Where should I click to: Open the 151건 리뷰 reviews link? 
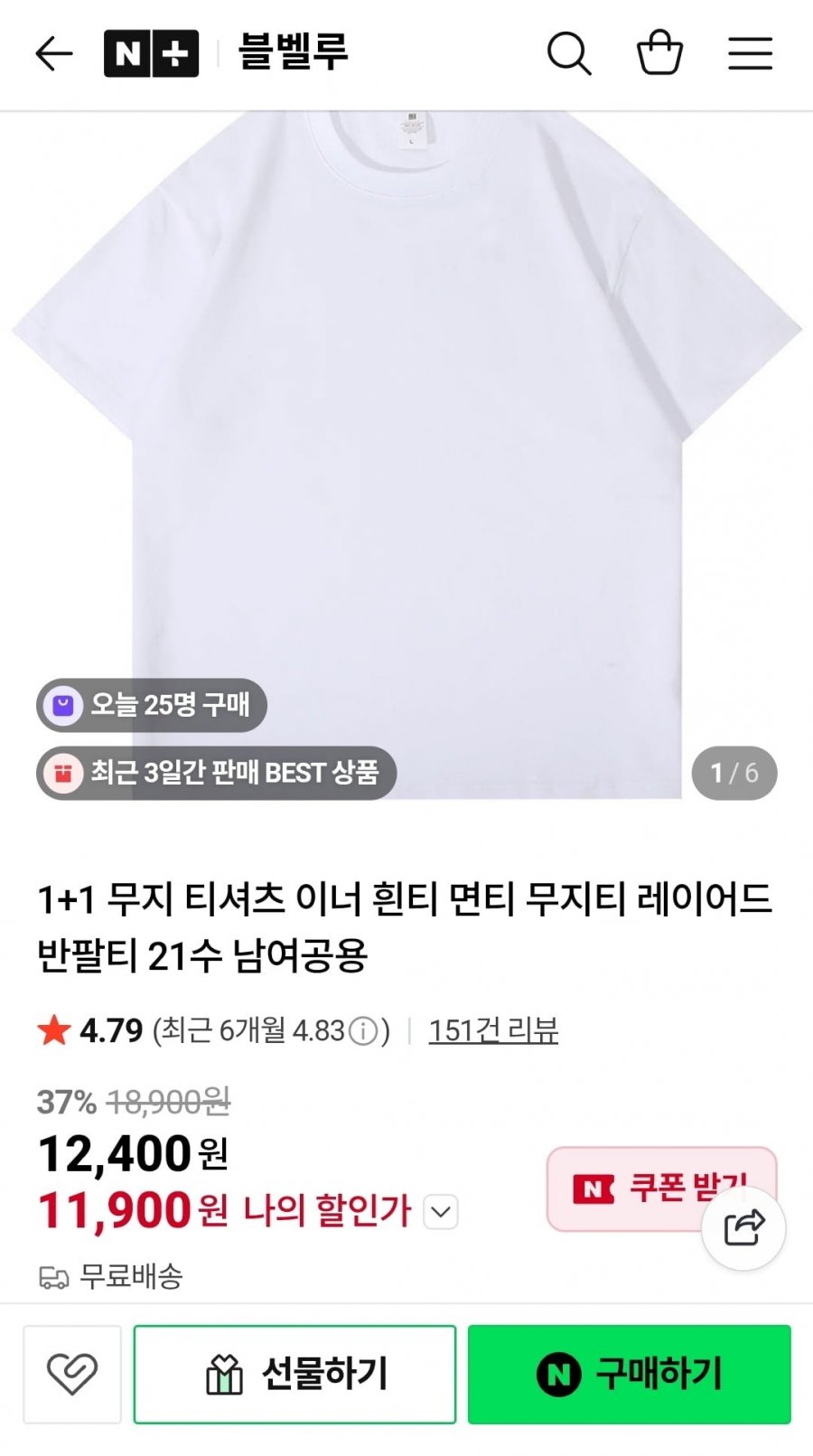click(x=493, y=1030)
